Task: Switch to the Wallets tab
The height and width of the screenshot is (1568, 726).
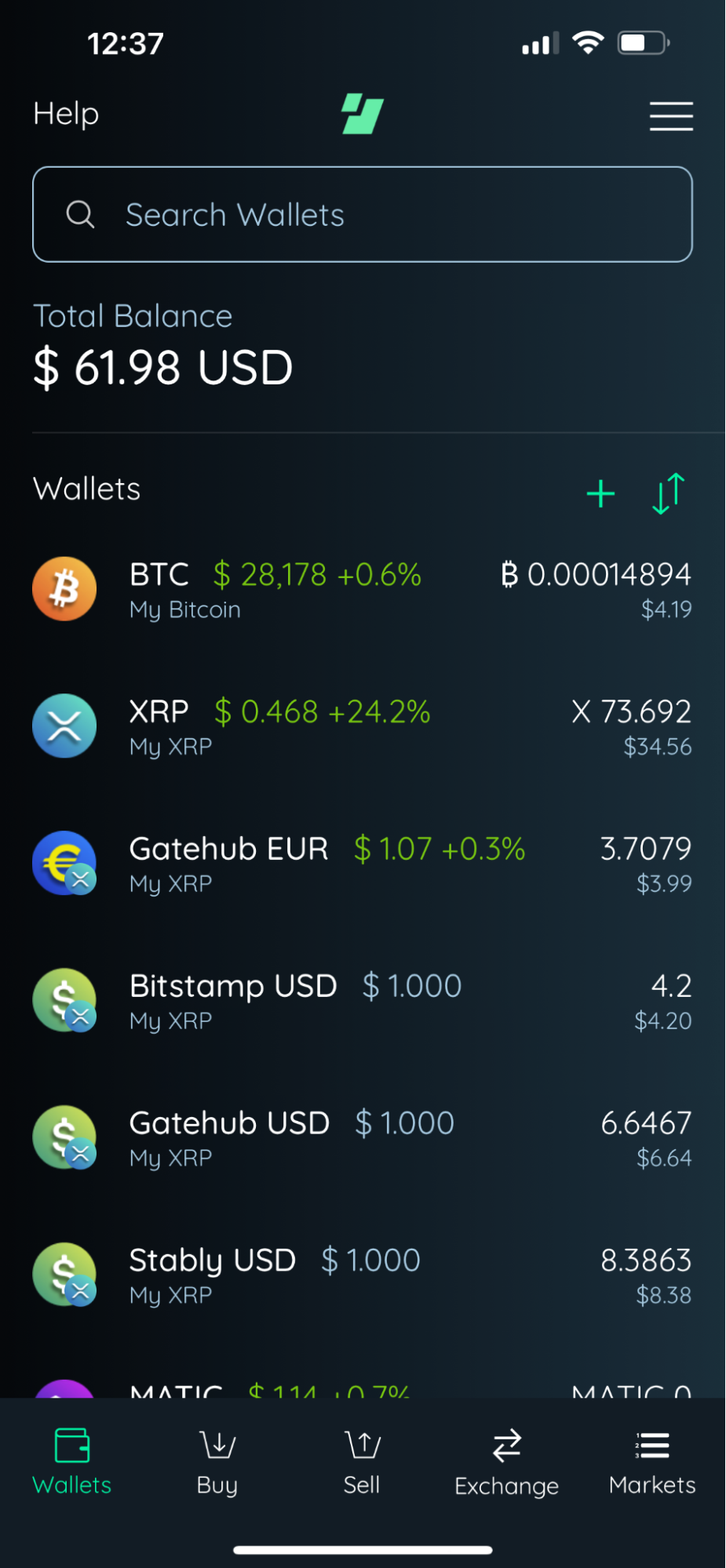Action: [x=72, y=1461]
